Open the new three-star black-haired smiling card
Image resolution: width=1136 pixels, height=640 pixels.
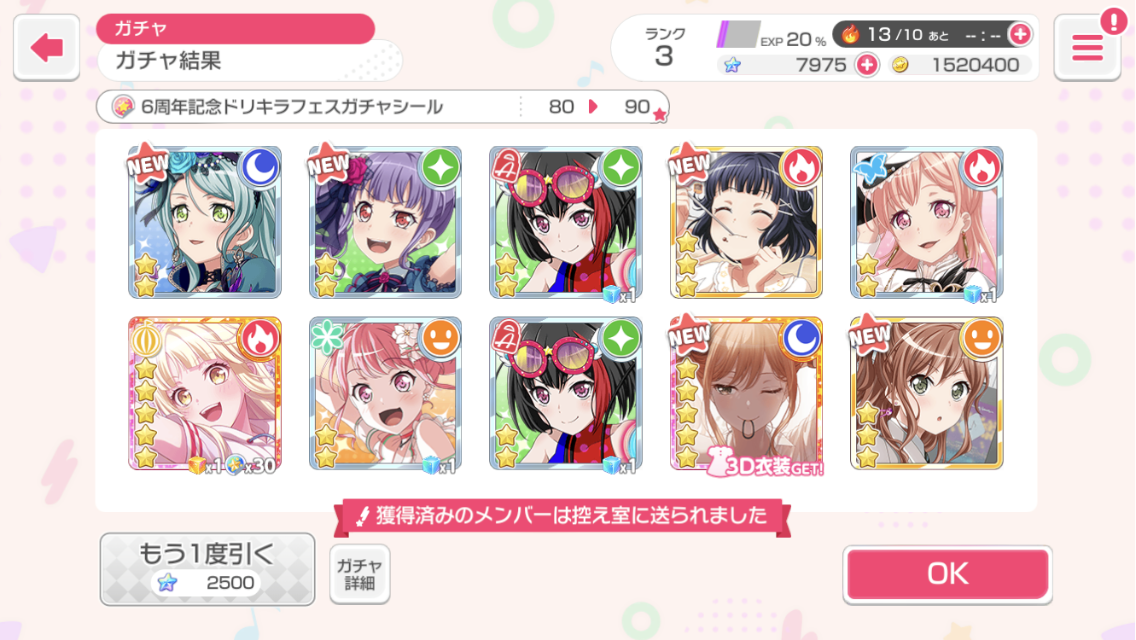point(746,223)
